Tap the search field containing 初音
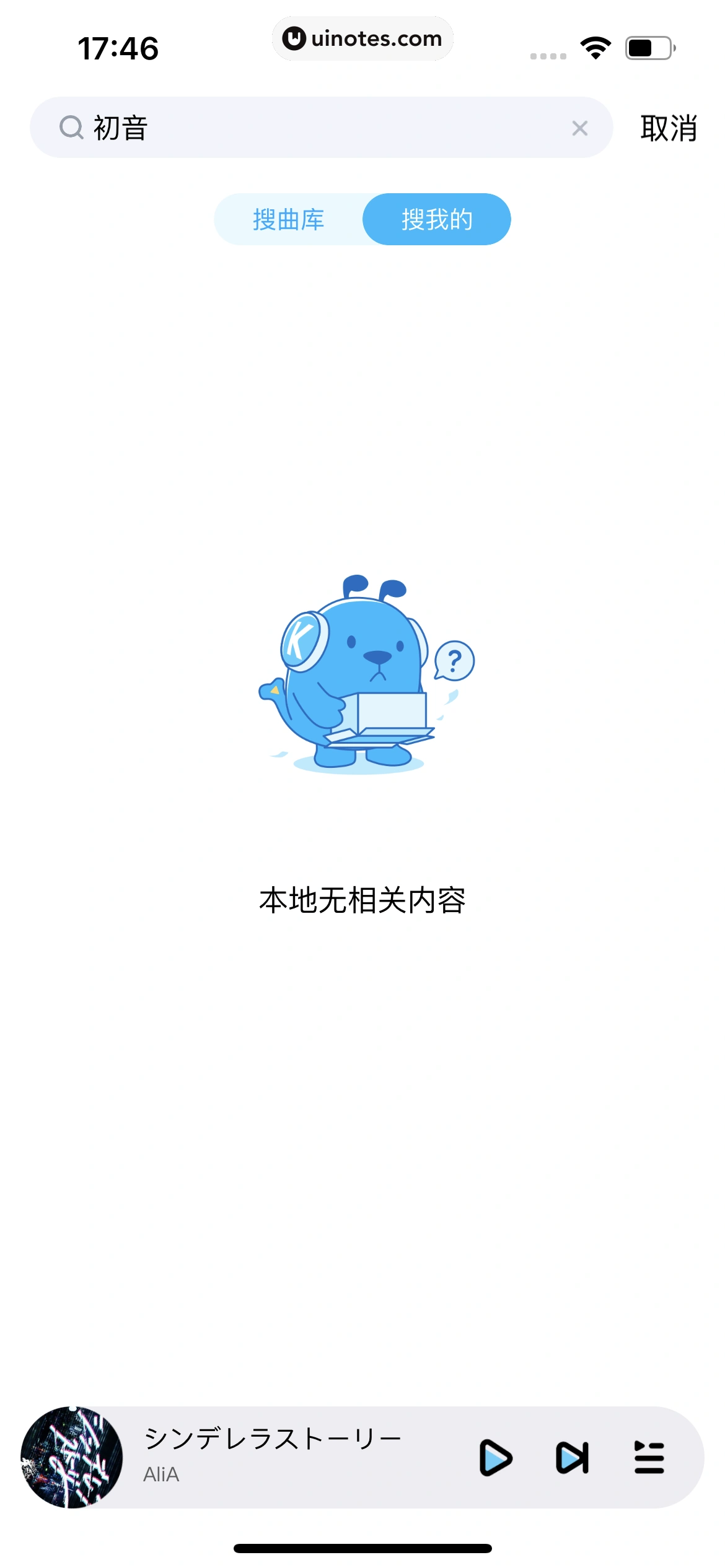Screen dimensions: 725x1568 [x=322, y=128]
